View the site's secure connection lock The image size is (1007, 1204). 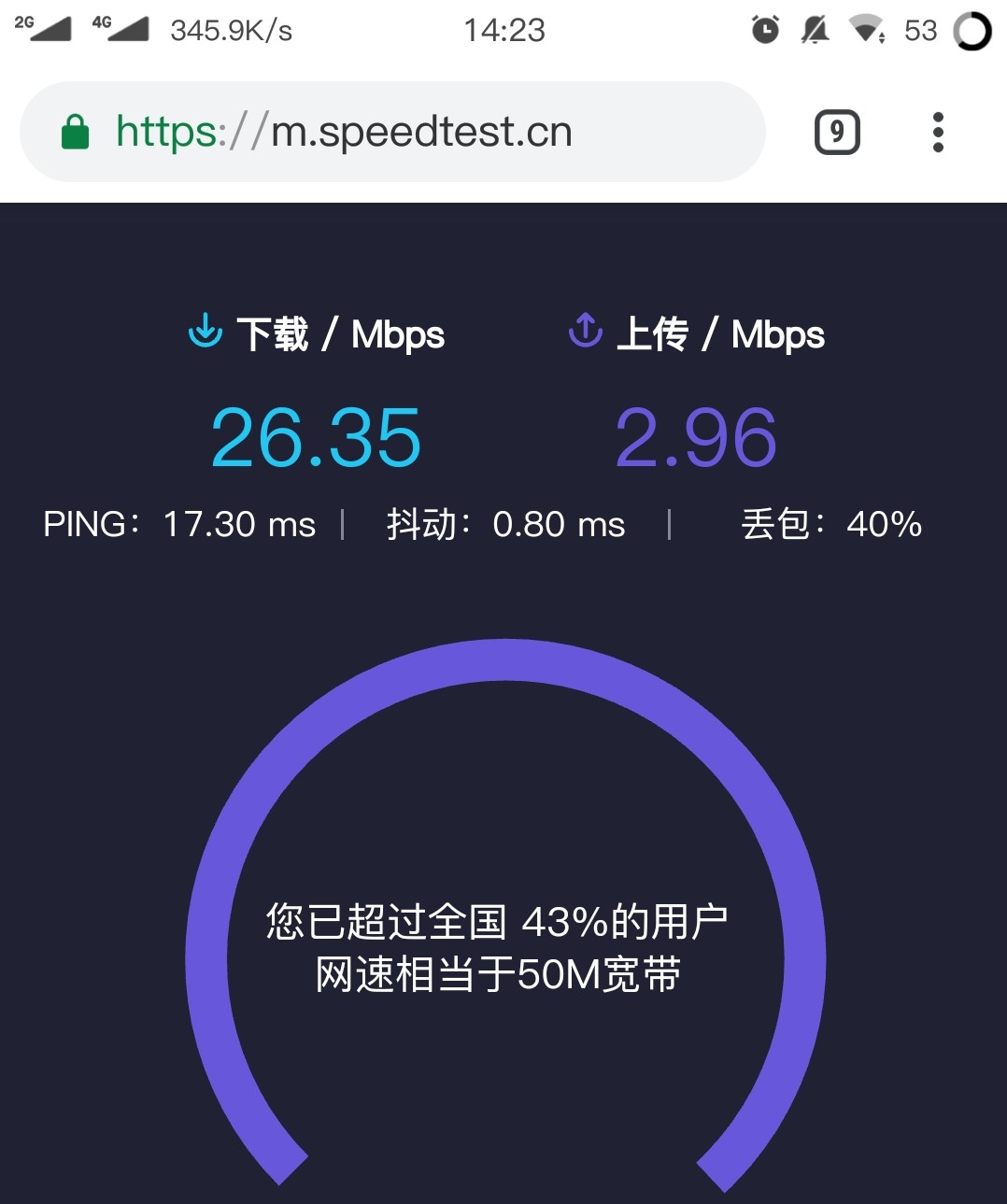pyautogui.click(x=75, y=132)
